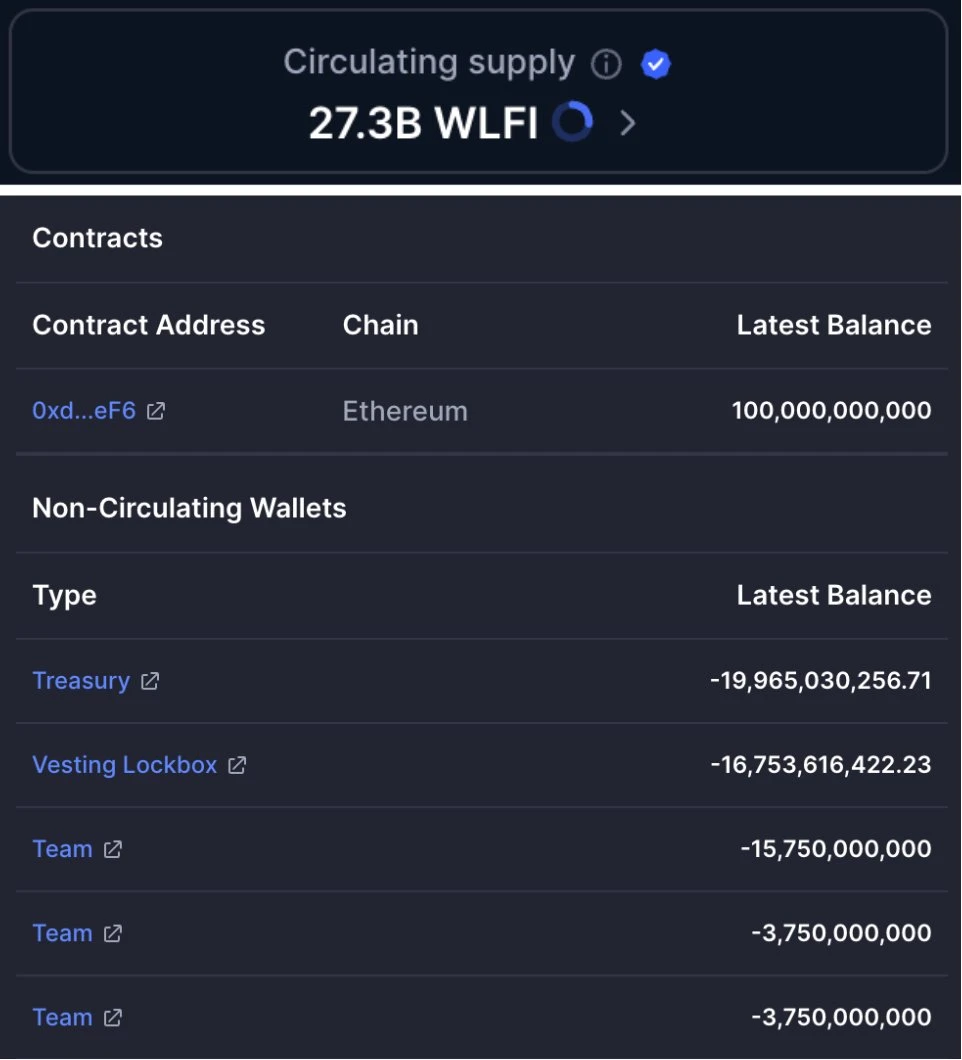Open the Vesting Lockbox wallet link
This screenshot has width=962, height=1060.
pyautogui.click(x=124, y=765)
